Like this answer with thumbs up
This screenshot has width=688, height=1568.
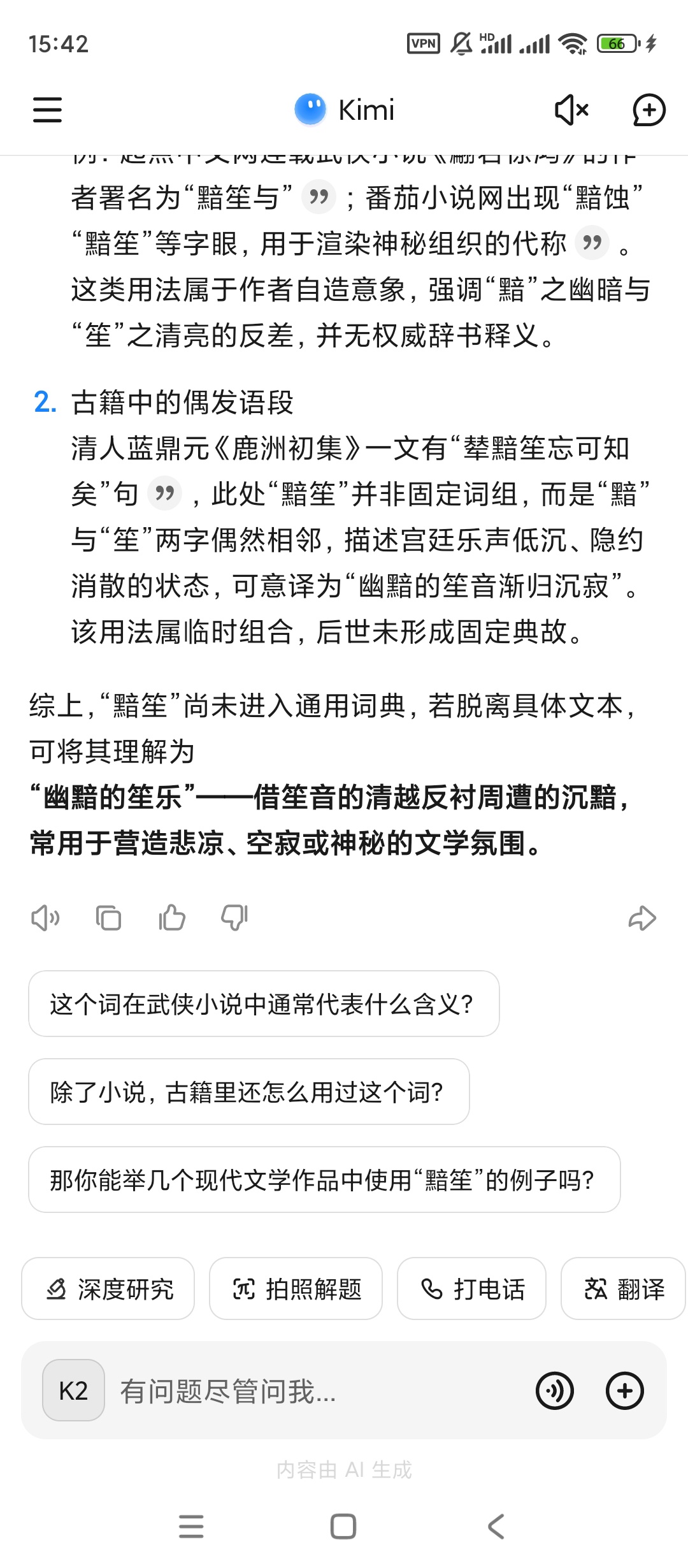172,918
